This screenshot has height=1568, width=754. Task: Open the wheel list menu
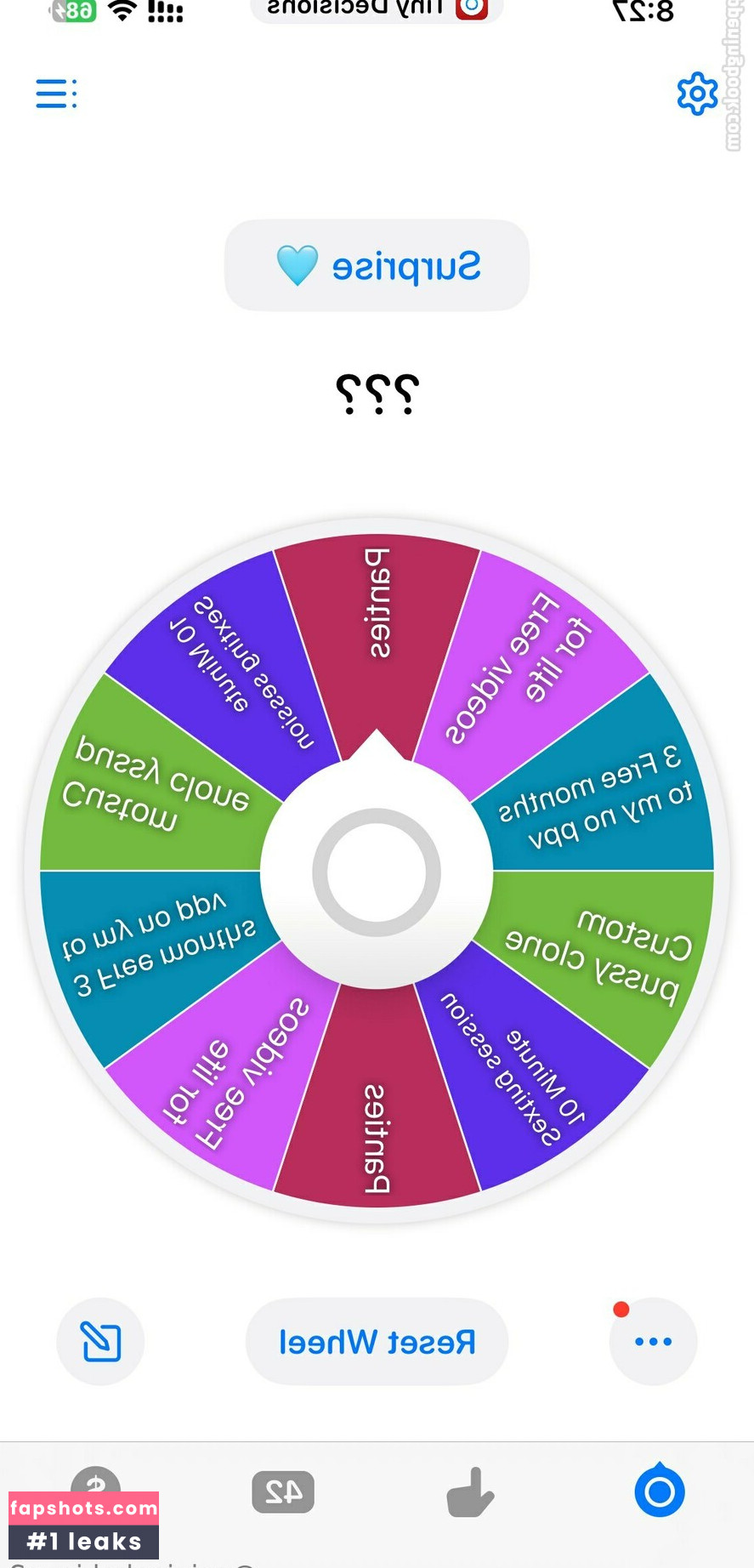click(x=56, y=94)
